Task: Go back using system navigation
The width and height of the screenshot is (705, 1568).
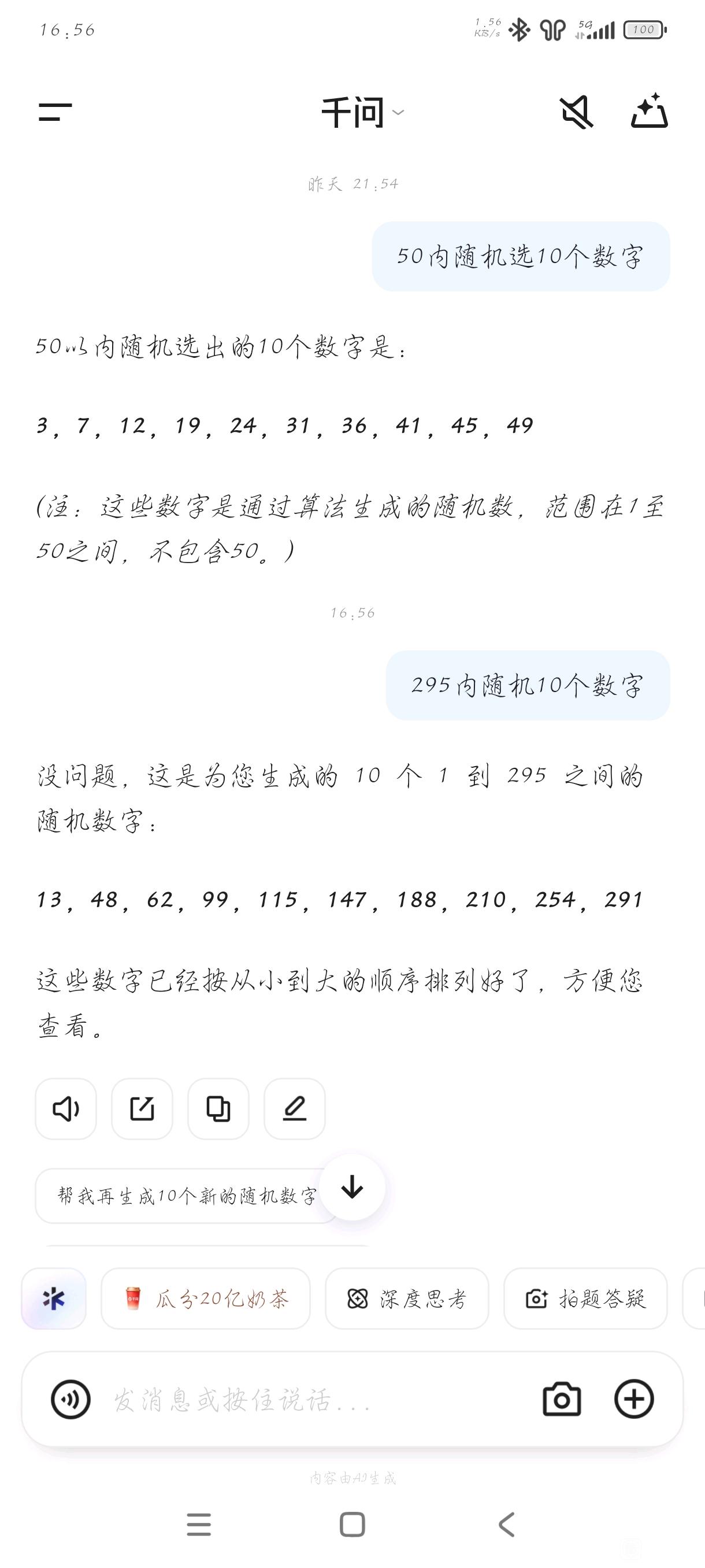Action: pos(507,1525)
